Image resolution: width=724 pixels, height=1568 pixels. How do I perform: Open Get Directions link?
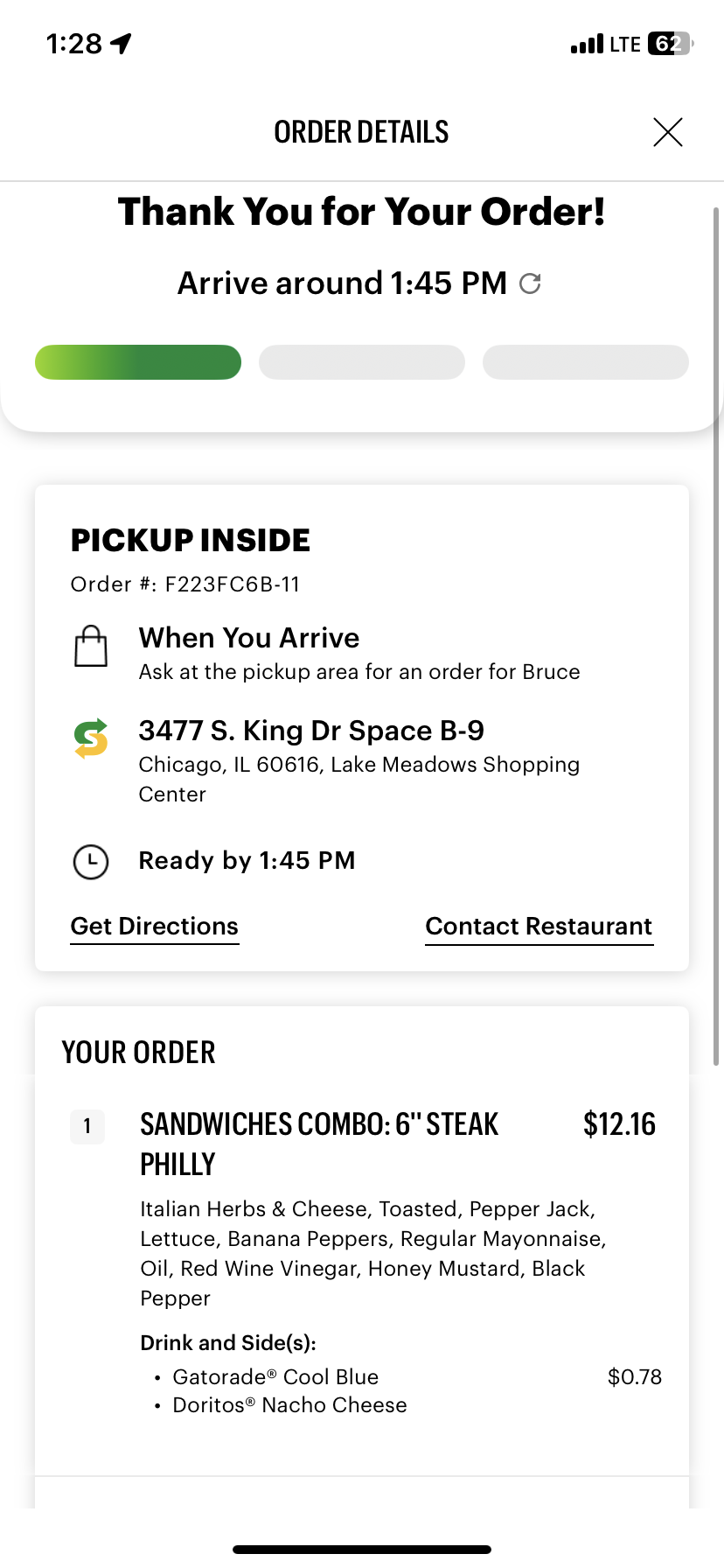155,927
